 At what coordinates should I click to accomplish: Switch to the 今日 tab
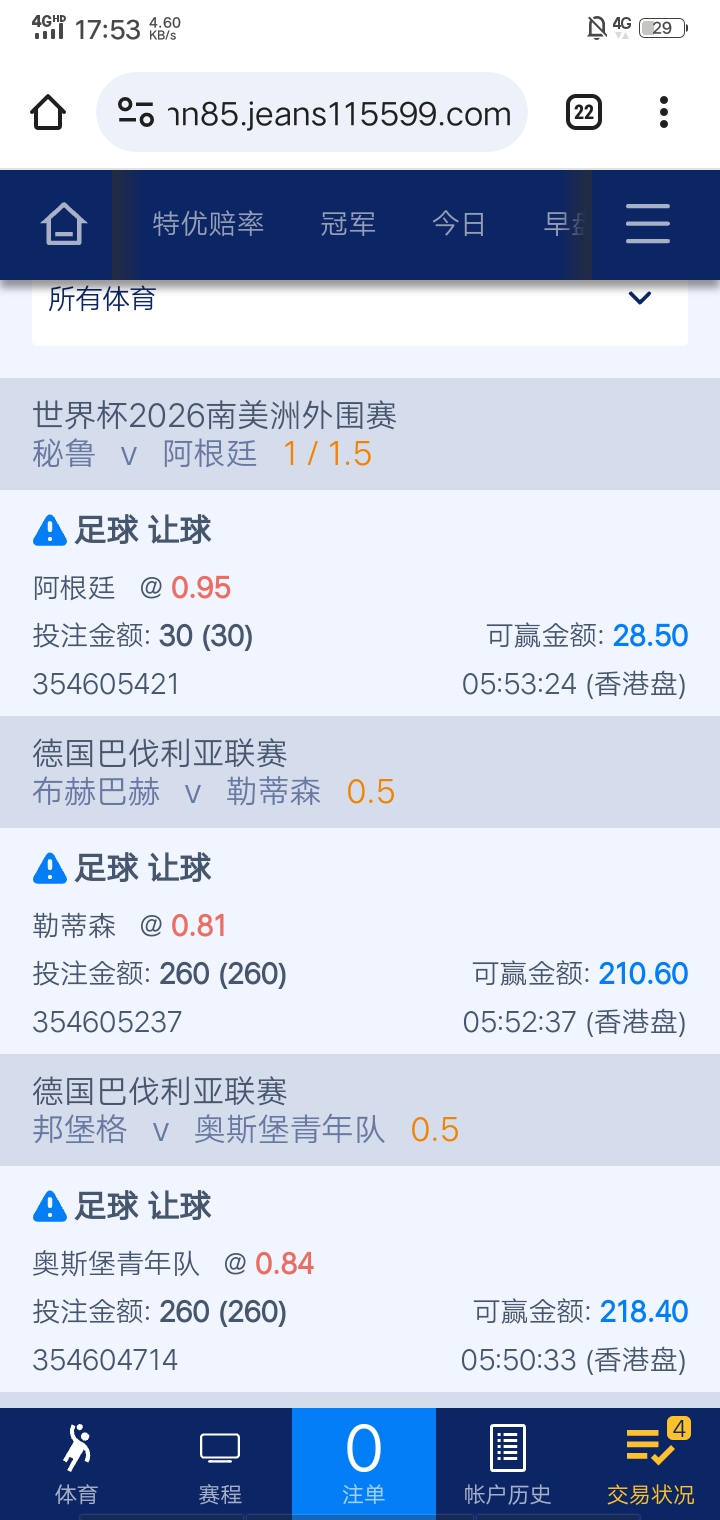[458, 224]
